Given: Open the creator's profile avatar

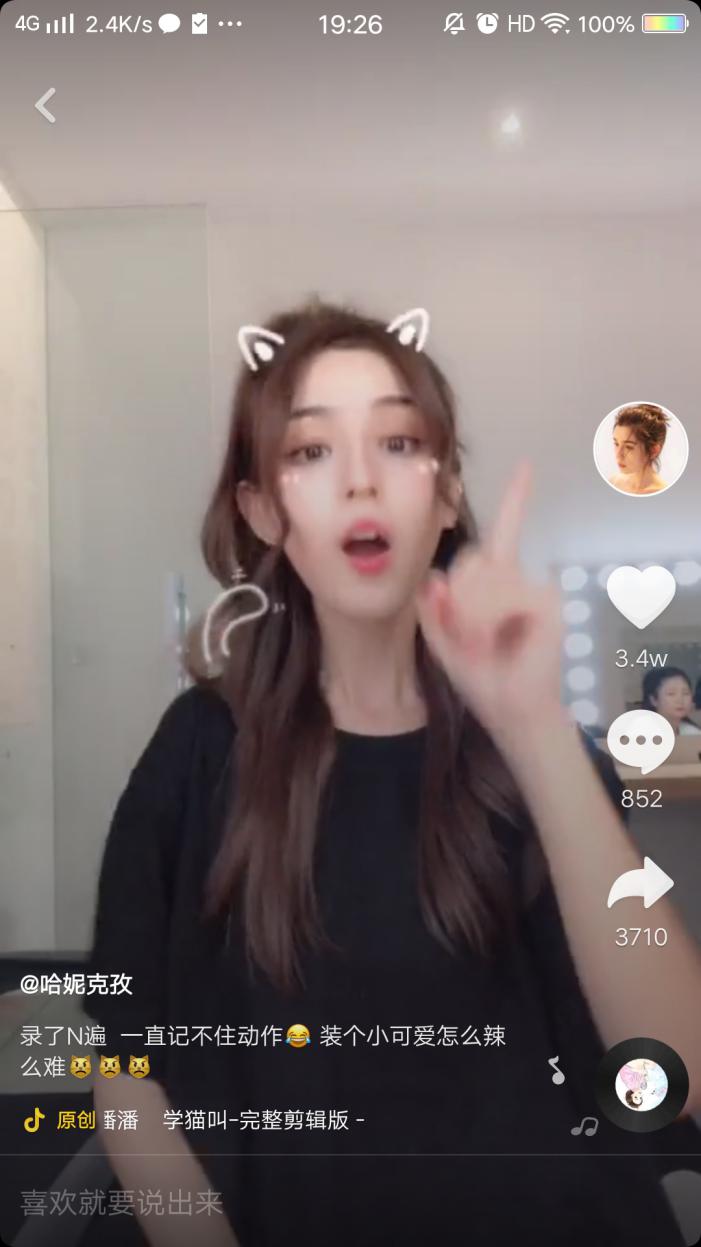Looking at the screenshot, I should pos(640,449).
